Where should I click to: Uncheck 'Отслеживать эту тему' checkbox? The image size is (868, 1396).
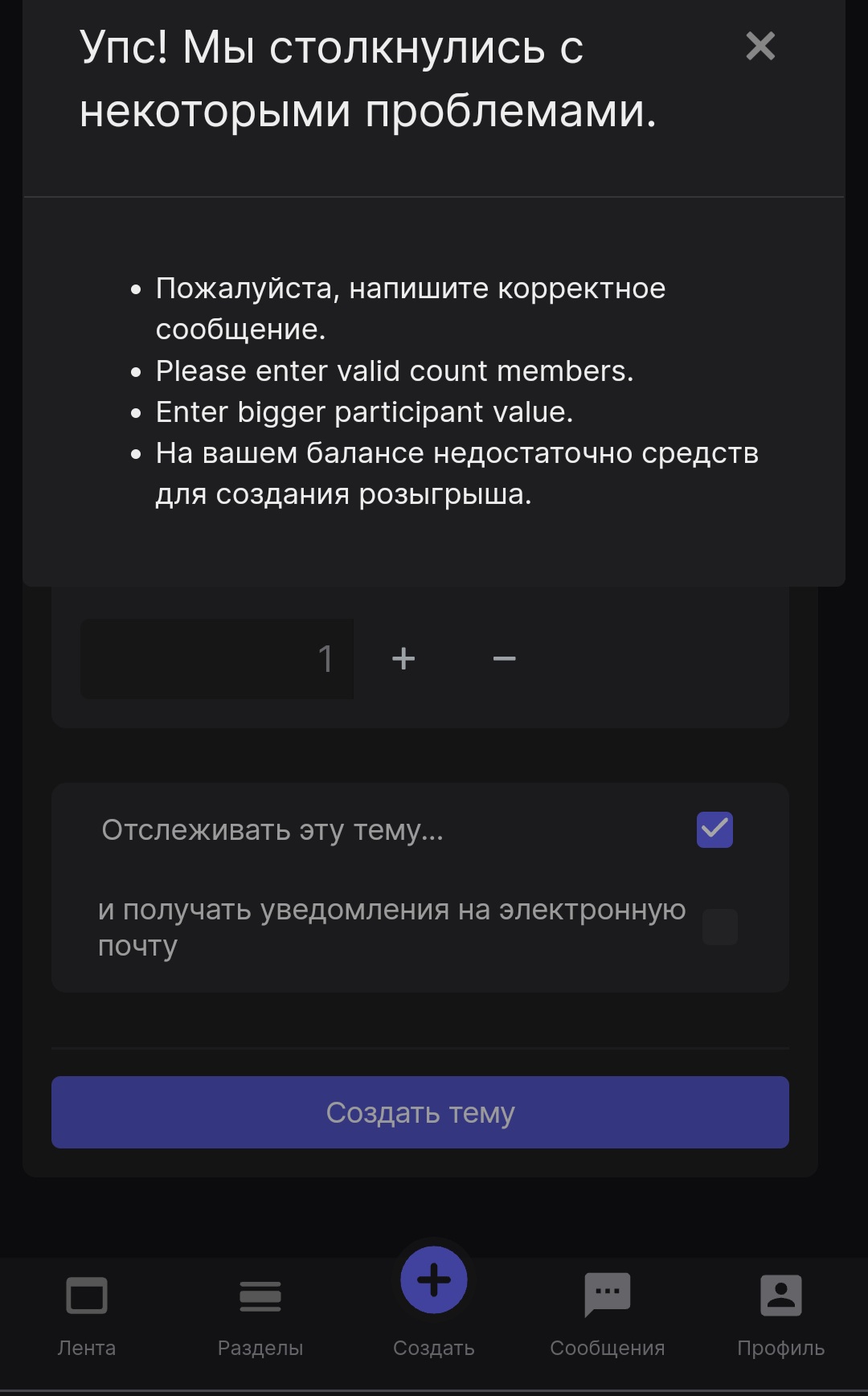[714, 829]
